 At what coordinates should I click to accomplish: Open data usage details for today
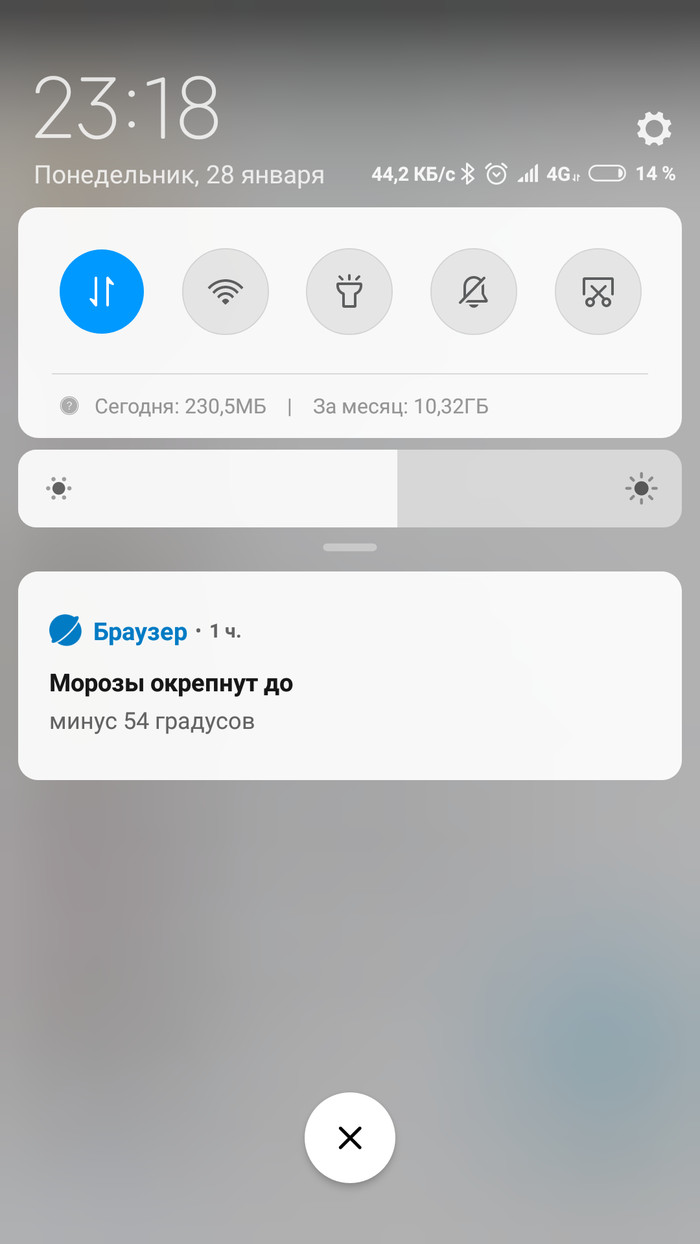pos(180,406)
